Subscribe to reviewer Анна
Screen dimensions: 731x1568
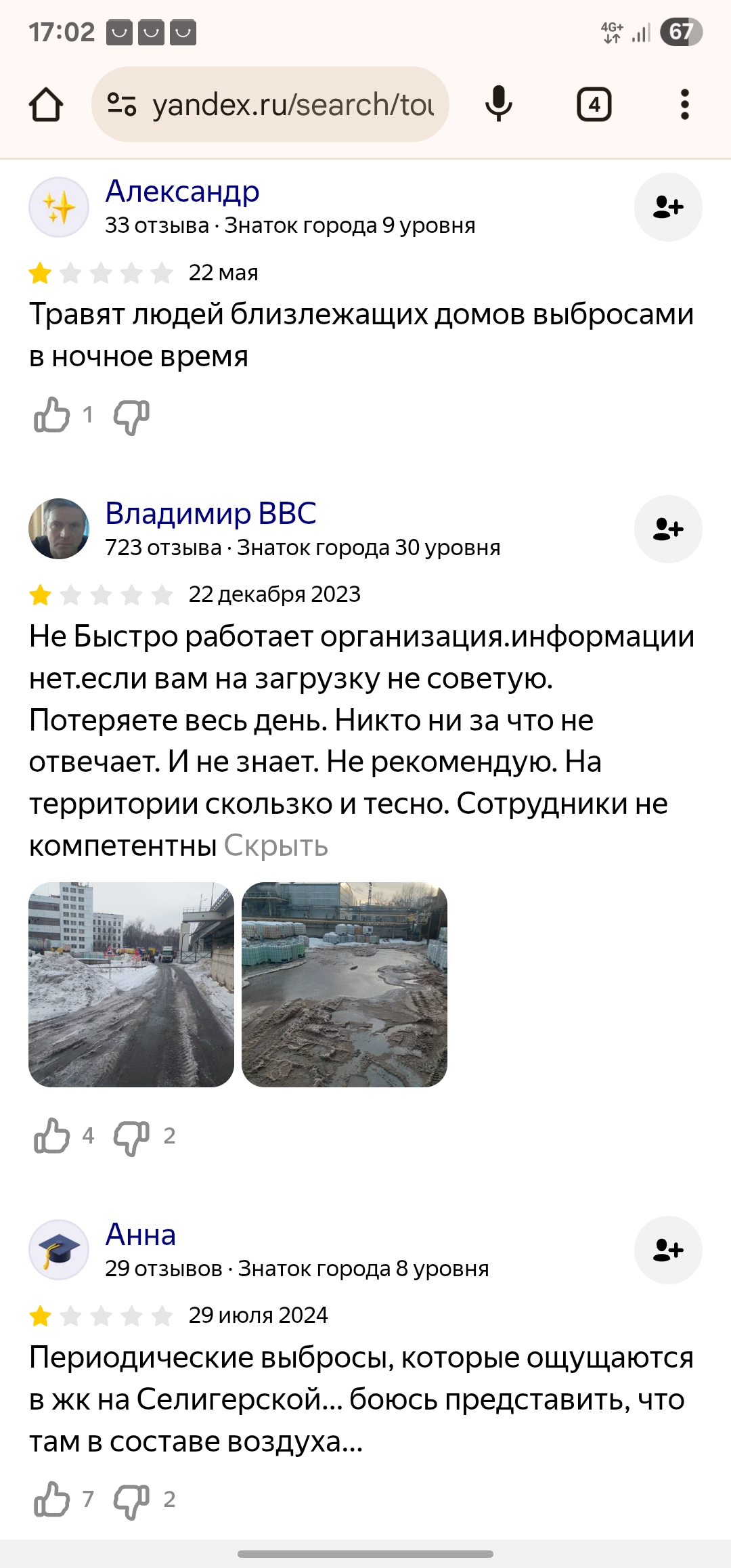point(668,1250)
